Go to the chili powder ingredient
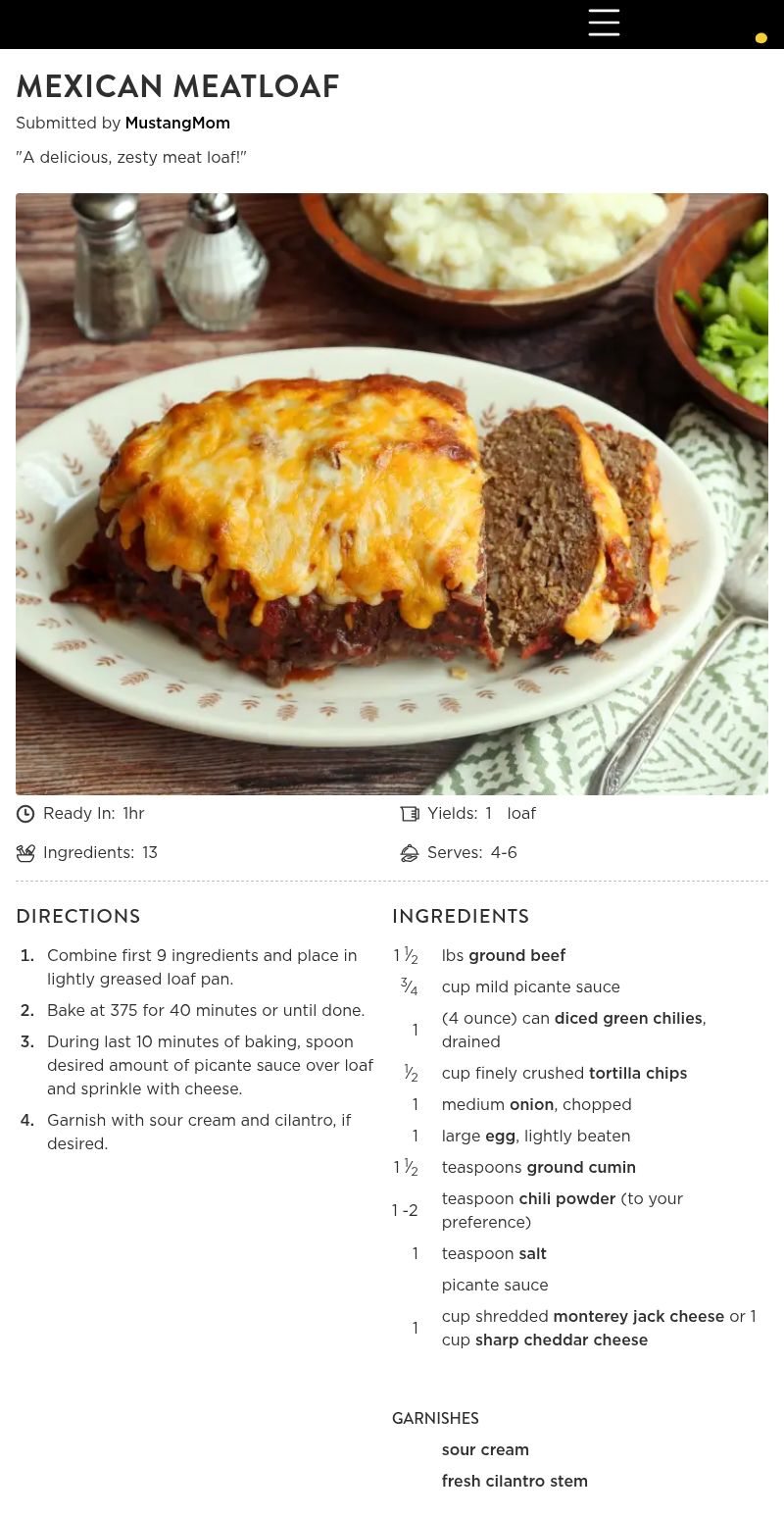 pos(566,1199)
